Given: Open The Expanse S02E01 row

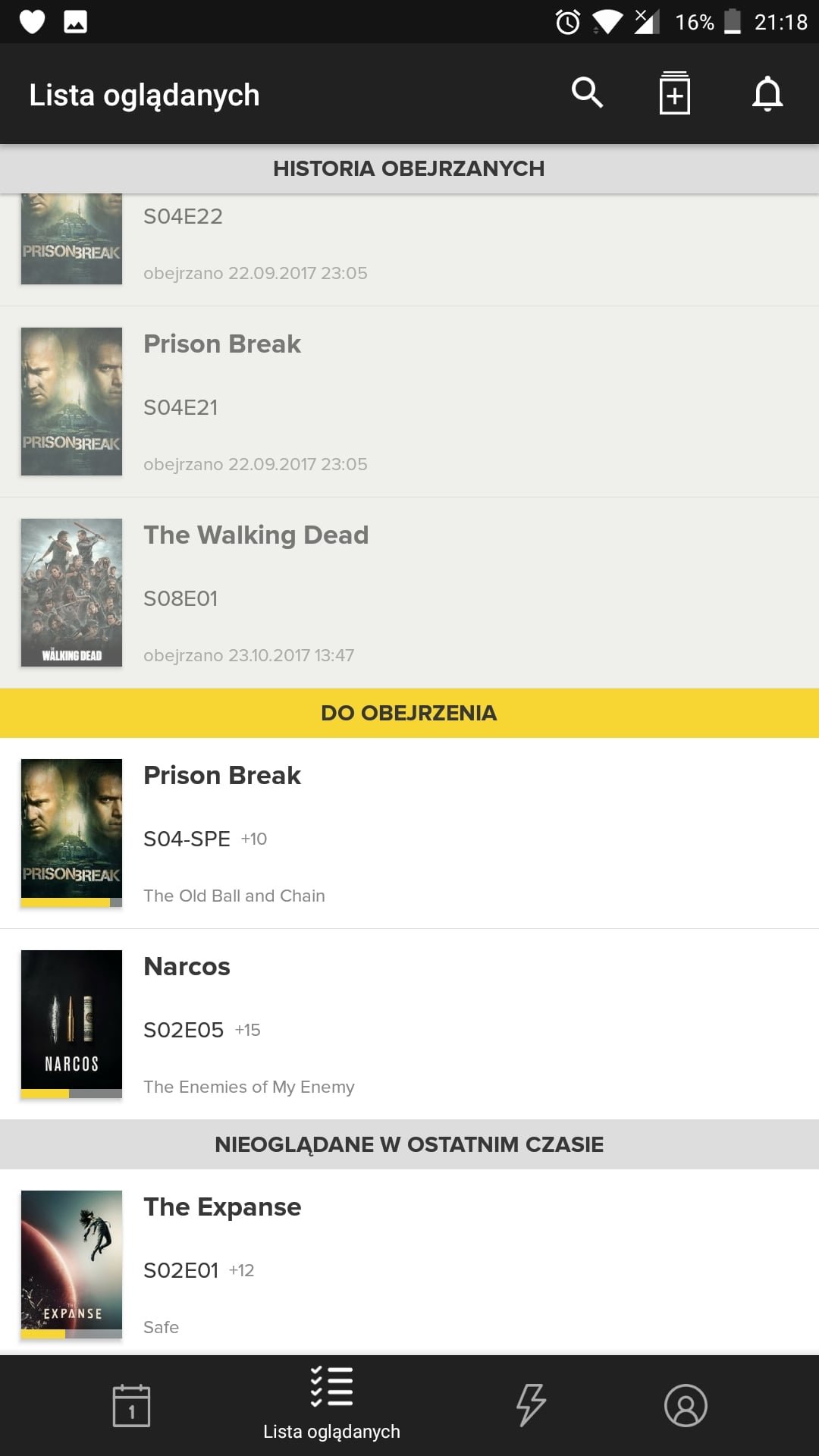Looking at the screenshot, I should (409, 1263).
